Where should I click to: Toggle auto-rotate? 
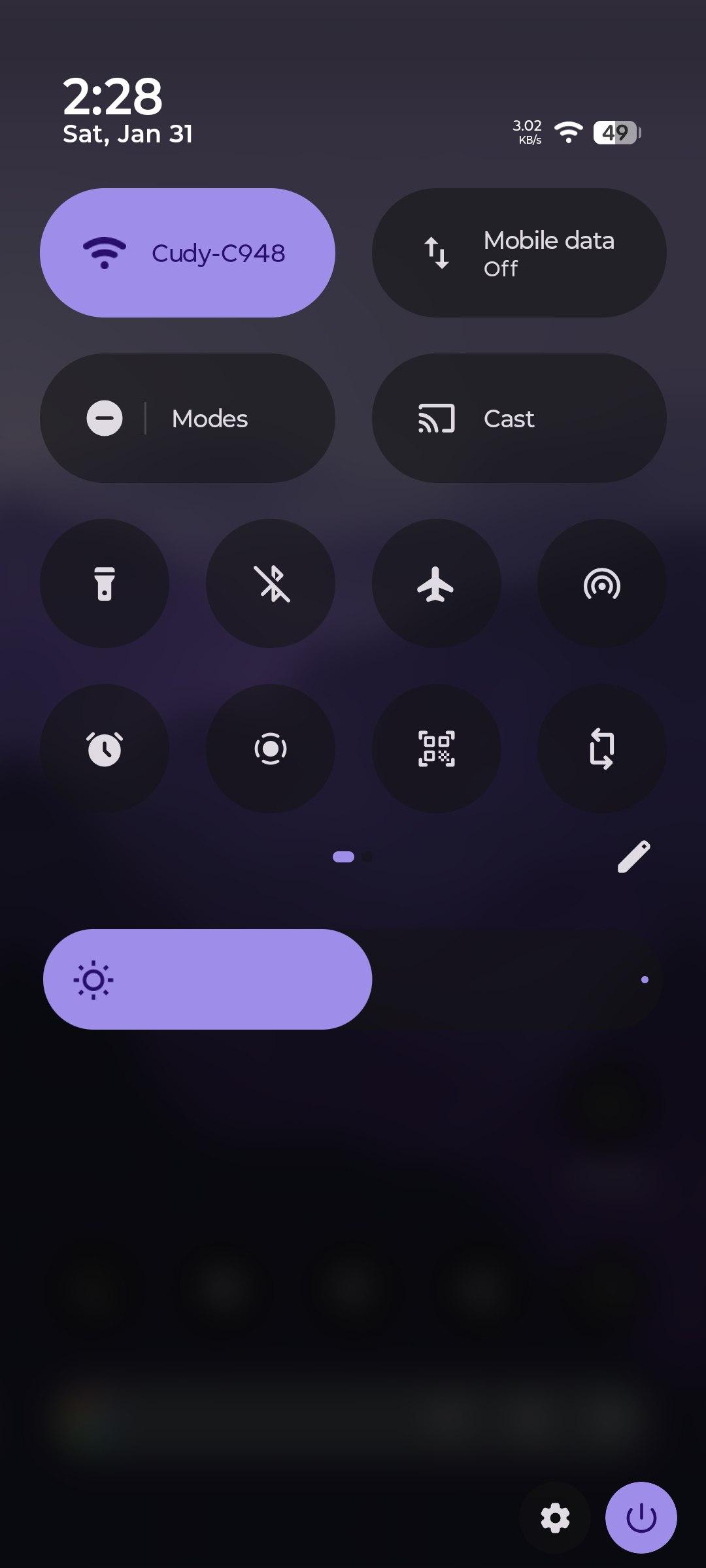click(x=601, y=749)
